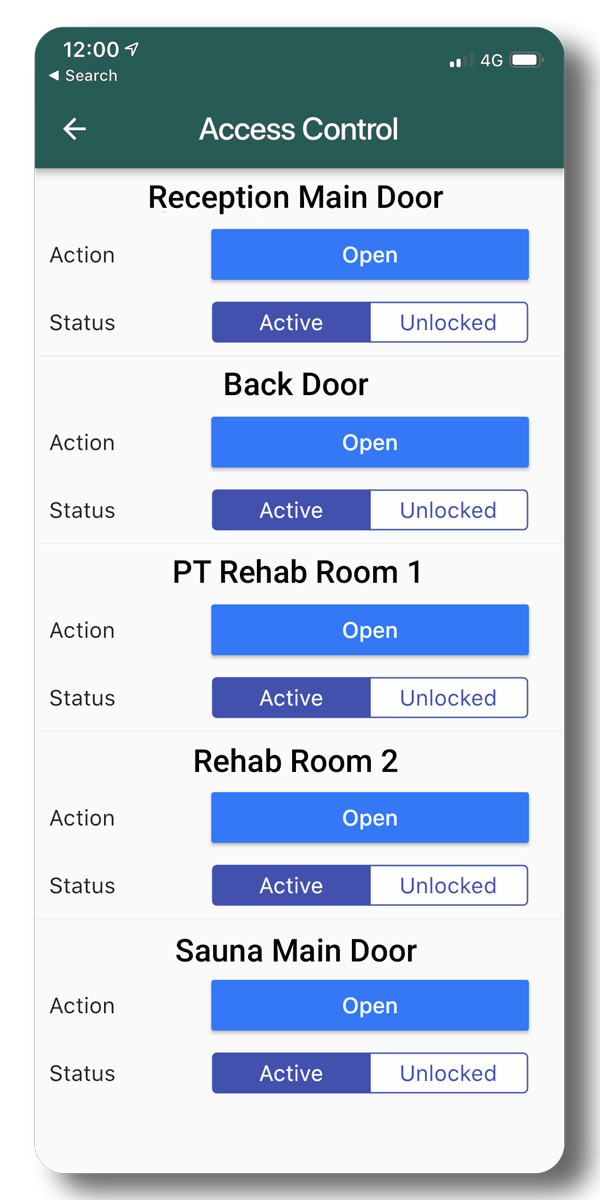
Task: Return to Search via status bar link
Action: [83, 76]
